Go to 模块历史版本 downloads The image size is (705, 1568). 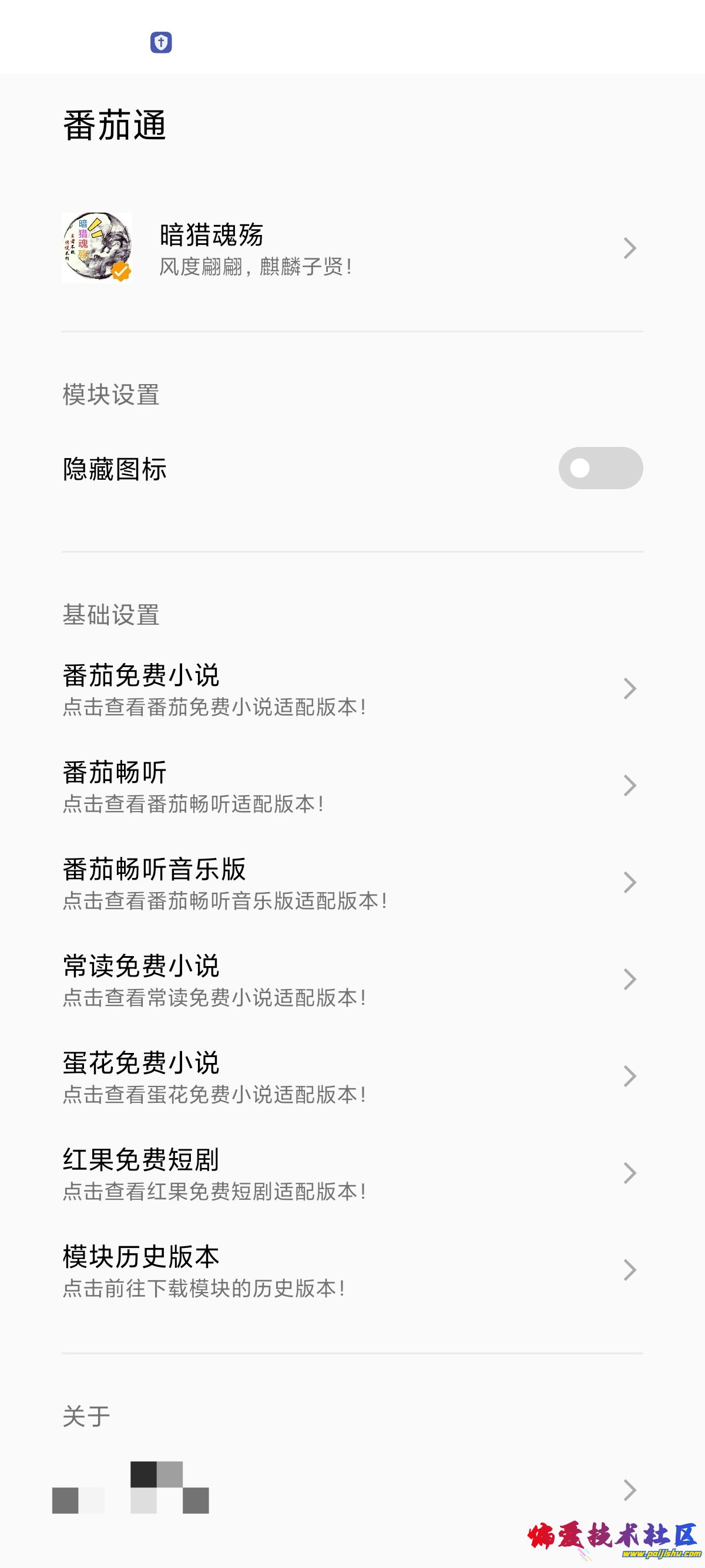352,1270
